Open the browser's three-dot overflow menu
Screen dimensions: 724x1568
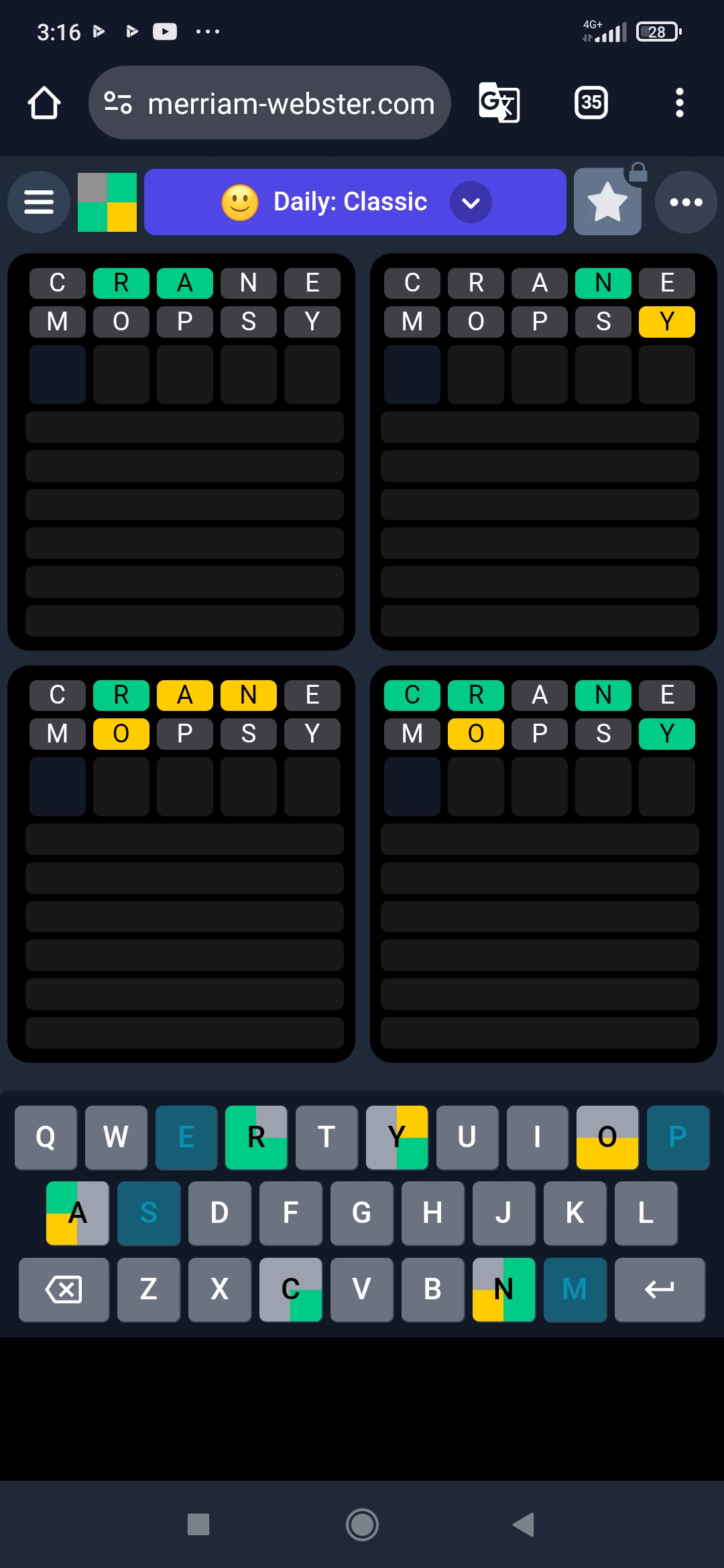[680, 103]
